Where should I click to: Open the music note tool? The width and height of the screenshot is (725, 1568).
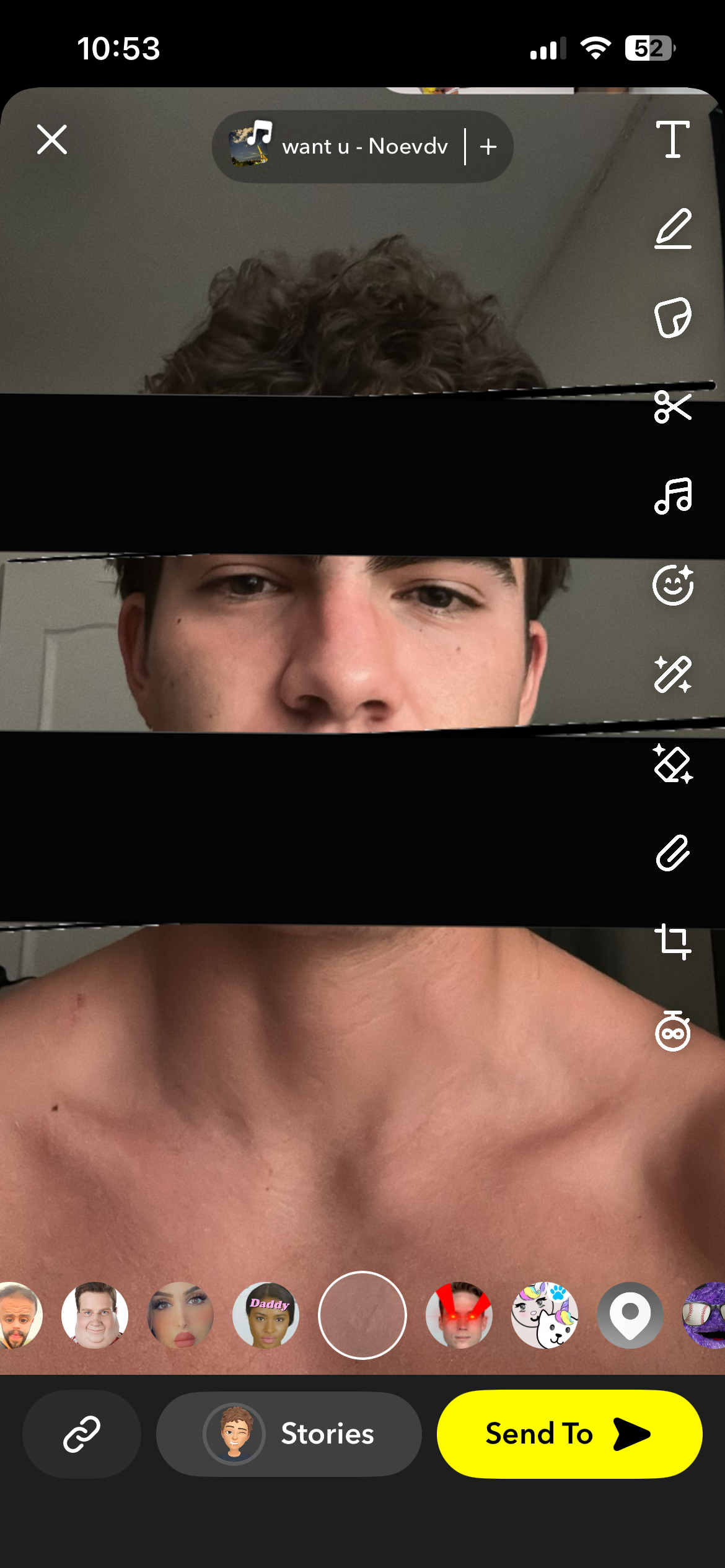pyautogui.click(x=673, y=496)
